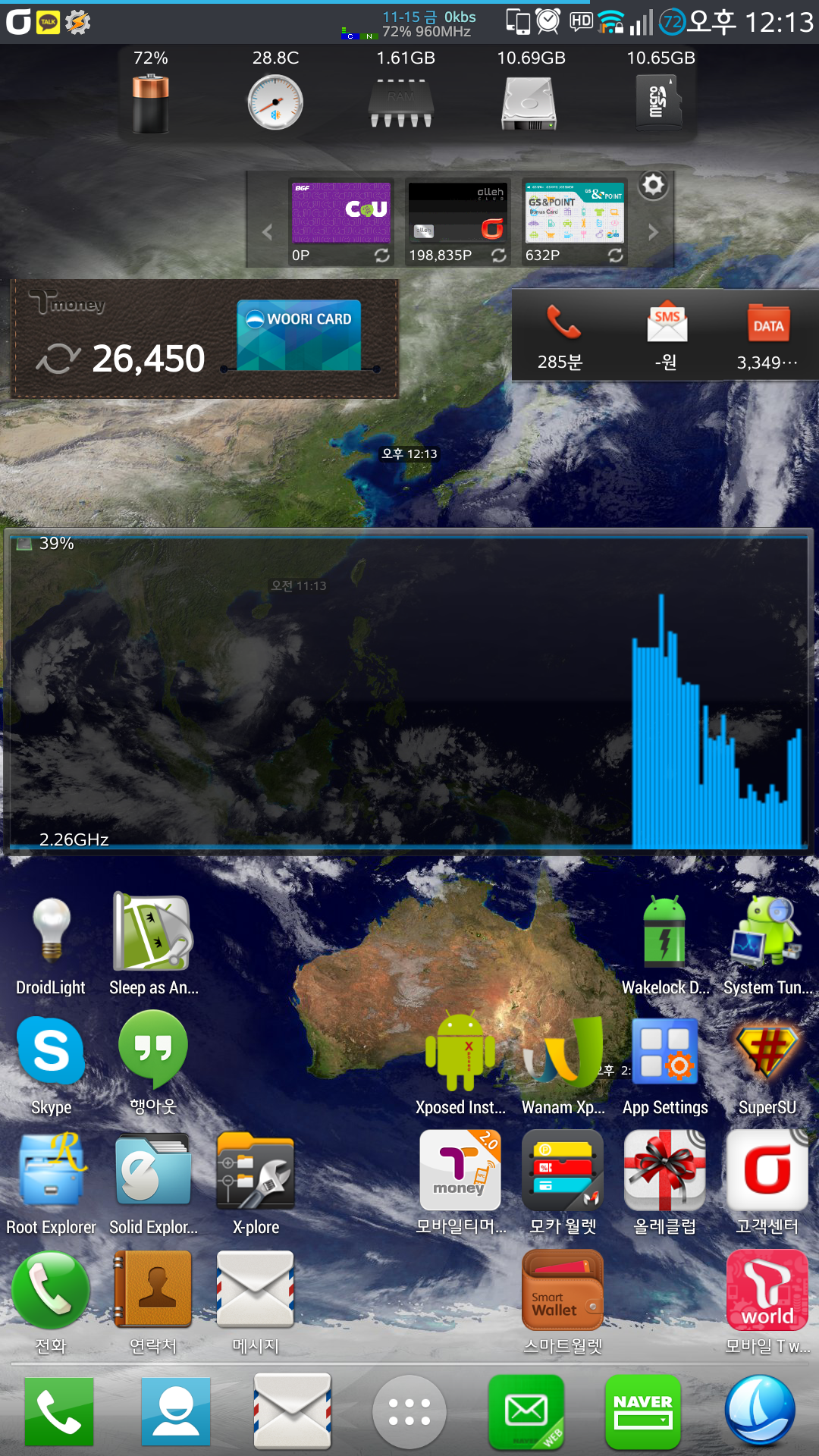Open points widget settings gear
Image resolution: width=819 pixels, height=1456 pixels.
[653, 185]
